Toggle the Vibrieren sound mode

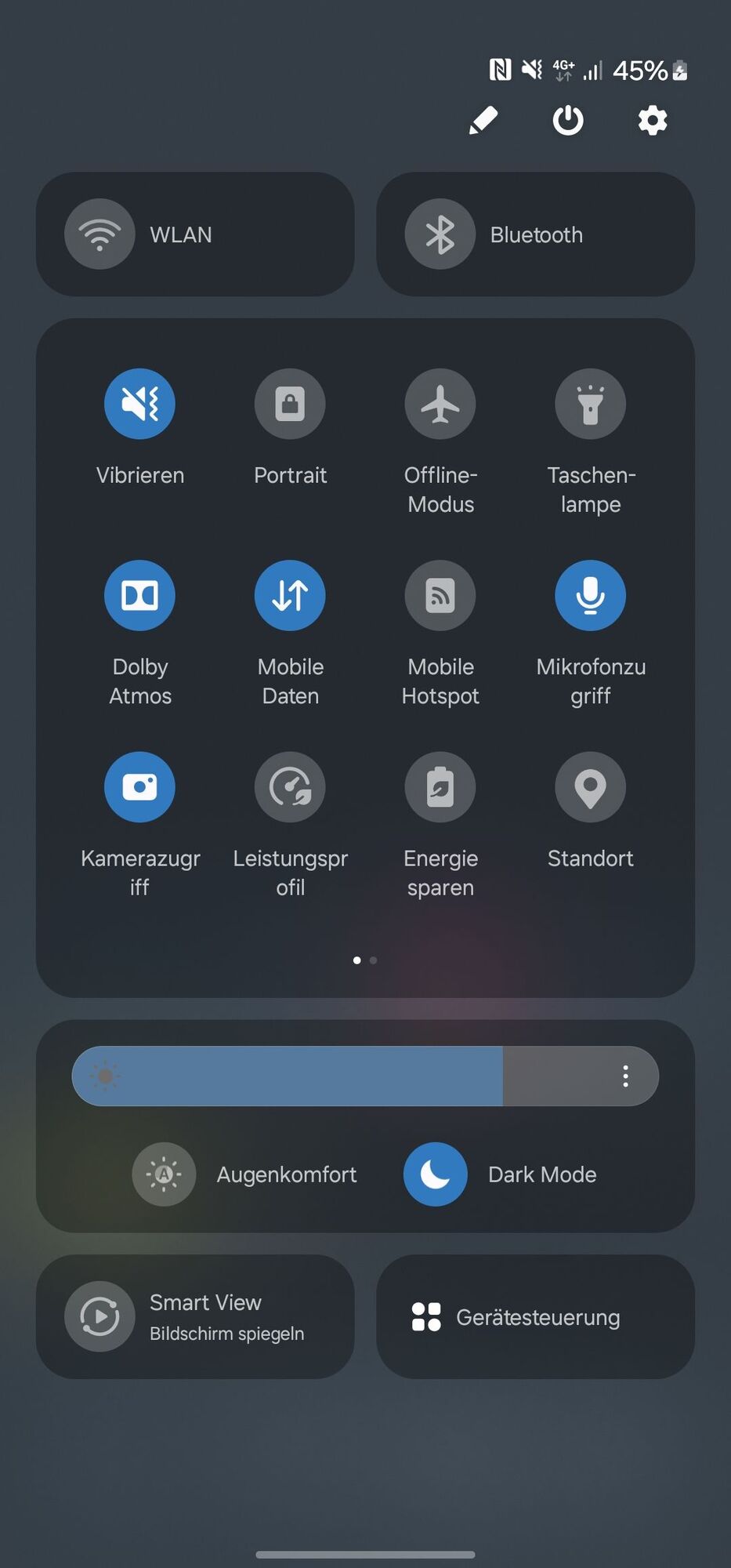point(139,404)
